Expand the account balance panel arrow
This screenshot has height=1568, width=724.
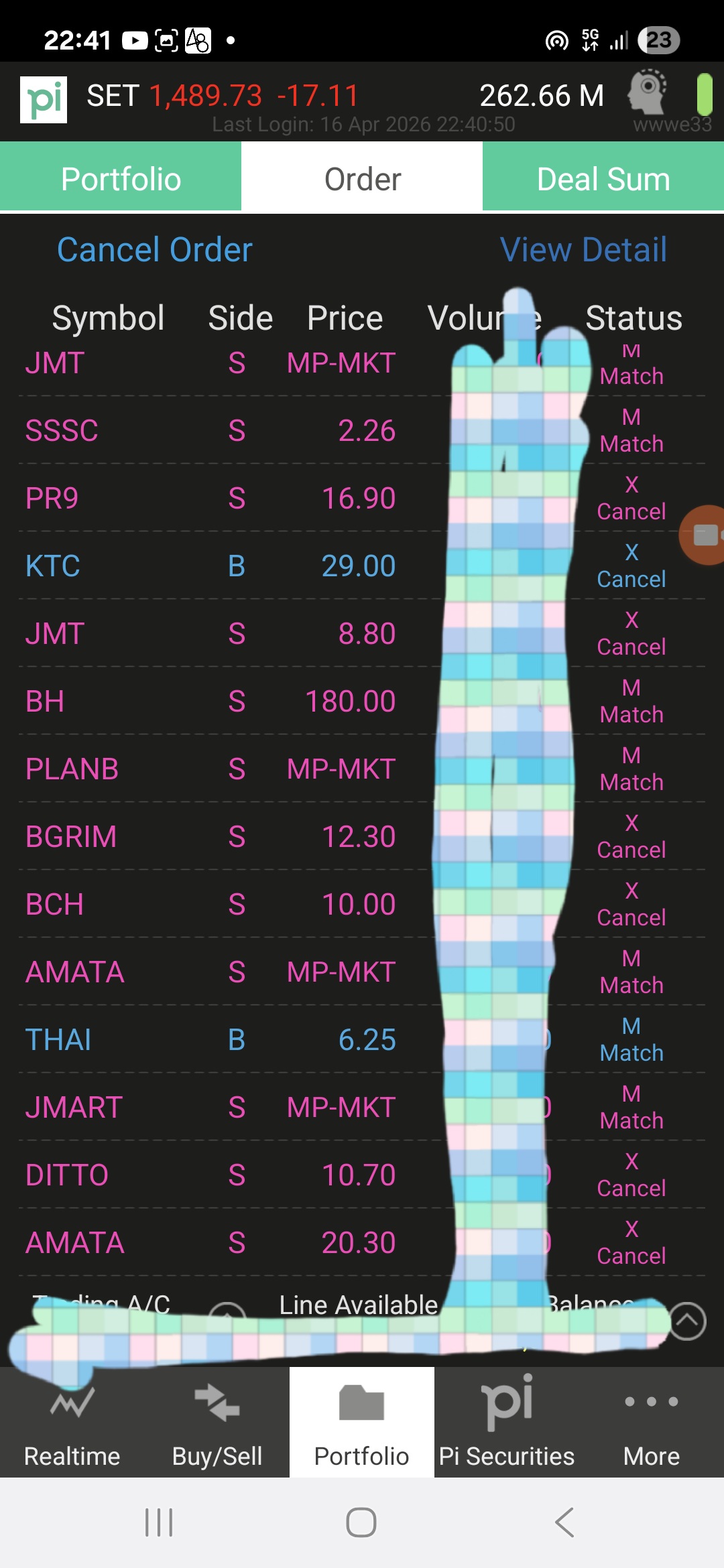coord(688,1321)
